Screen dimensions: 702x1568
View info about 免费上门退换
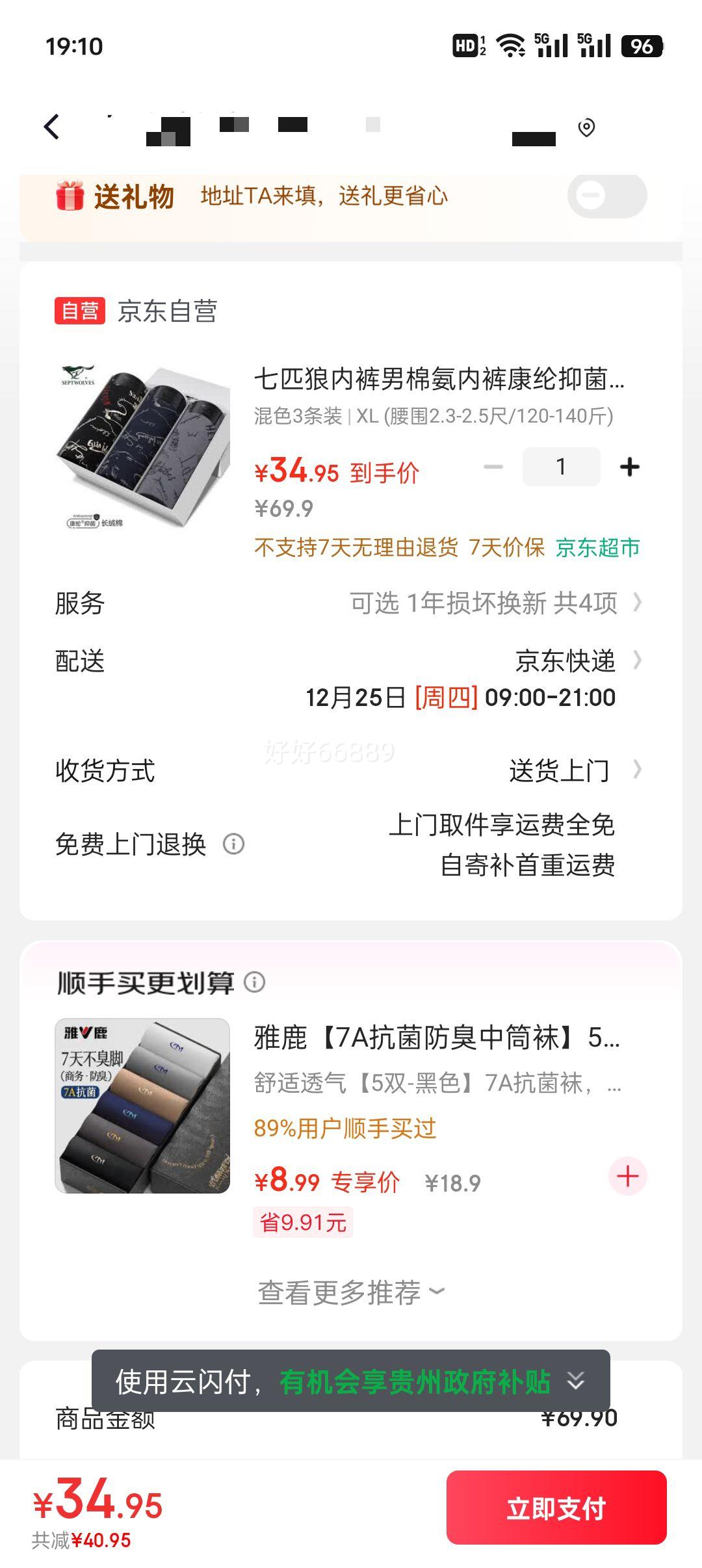233,844
